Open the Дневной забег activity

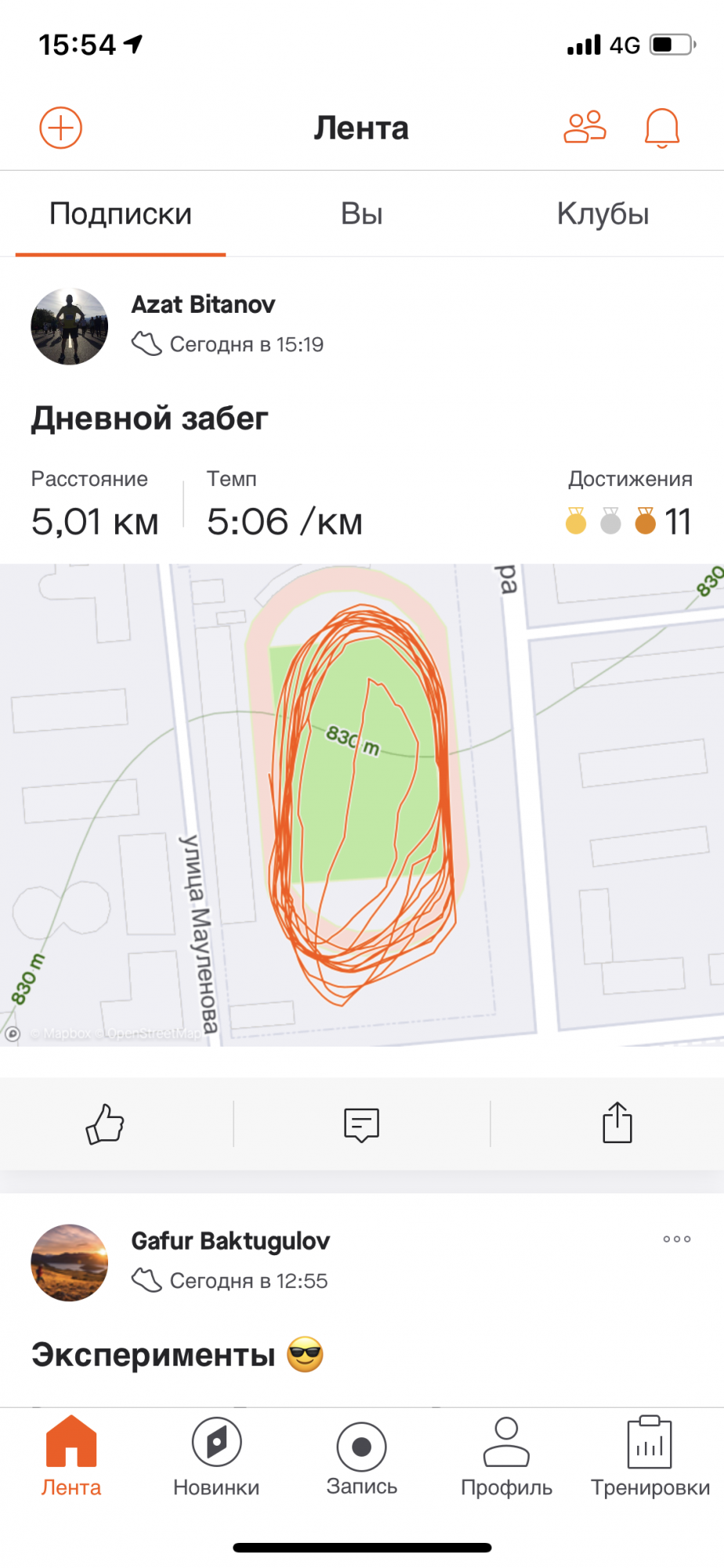click(150, 419)
